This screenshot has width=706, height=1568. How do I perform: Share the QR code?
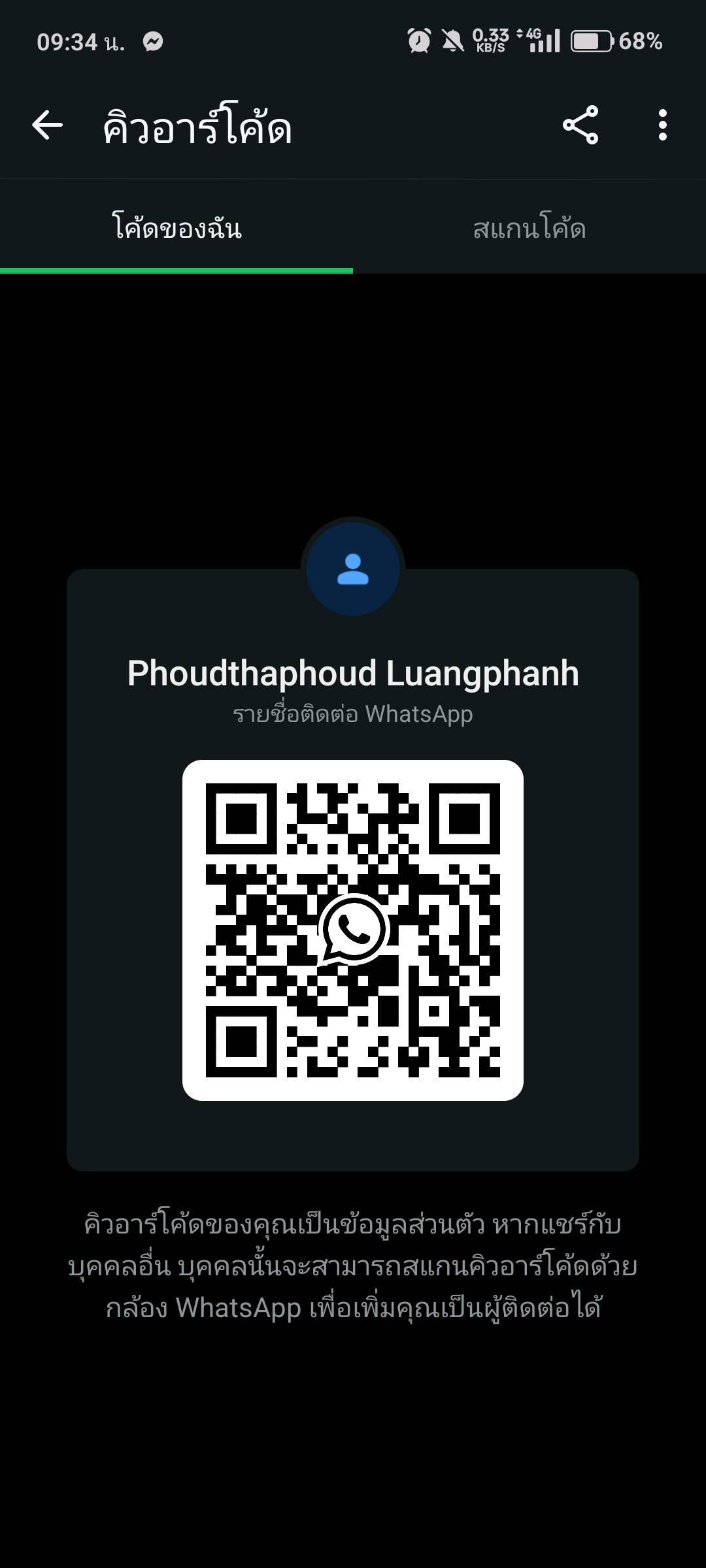coord(580,125)
